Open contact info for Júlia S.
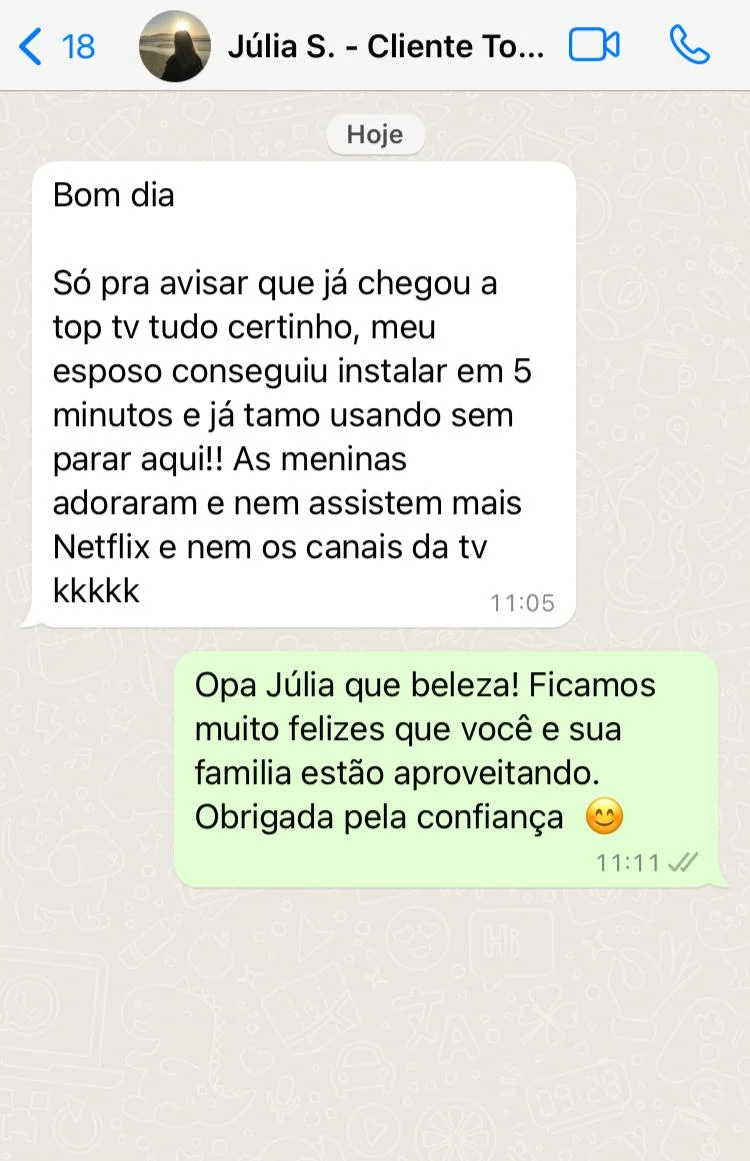Image resolution: width=750 pixels, height=1161 pixels. click(385, 46)
